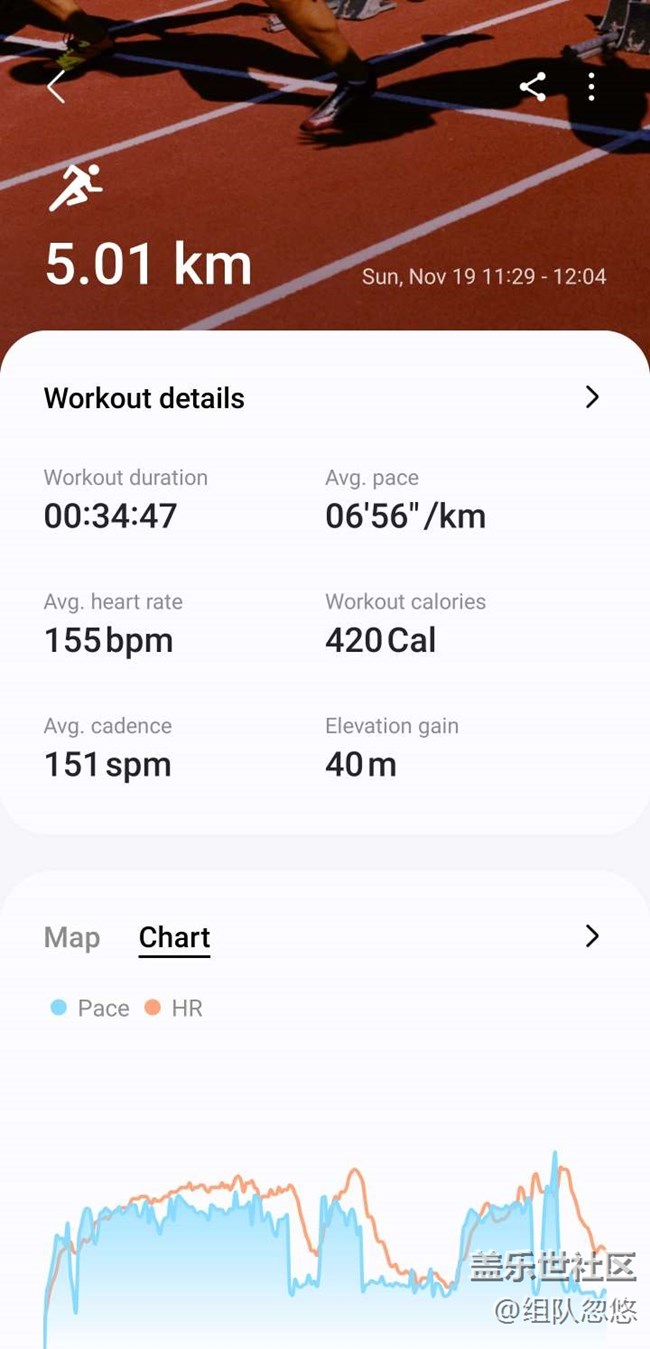Select the Chart tab
Viewport: 650px width, 1349px height.
click(174, 937)
